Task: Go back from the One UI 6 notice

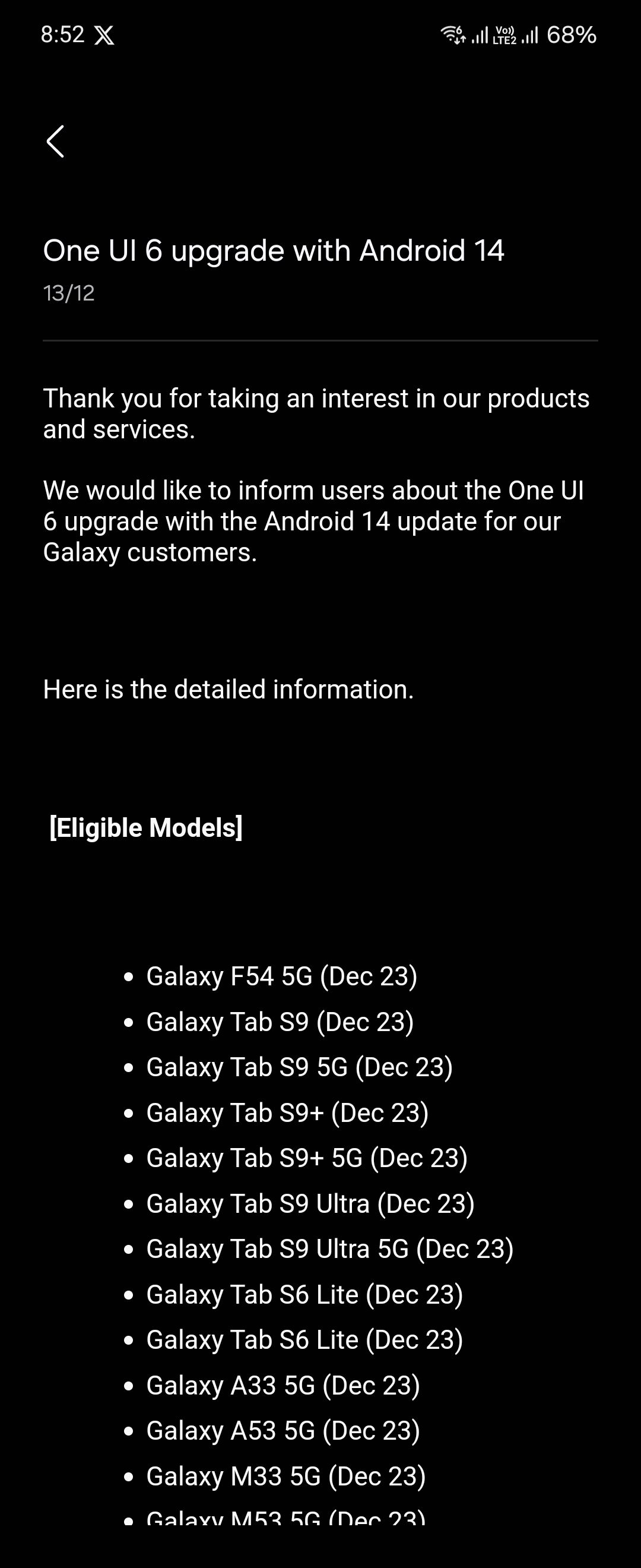Action: coord(55,142)
